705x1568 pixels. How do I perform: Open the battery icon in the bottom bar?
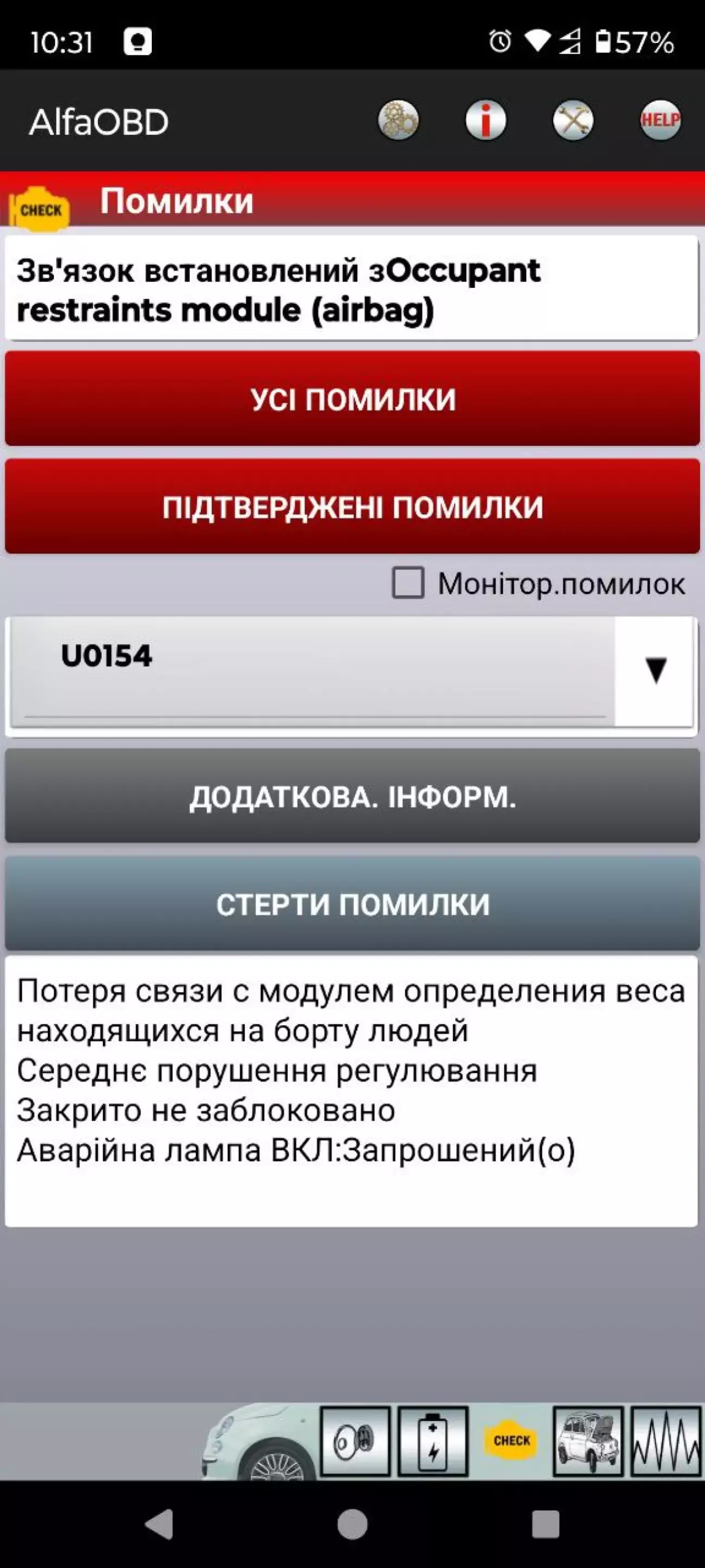(433, 1441)
